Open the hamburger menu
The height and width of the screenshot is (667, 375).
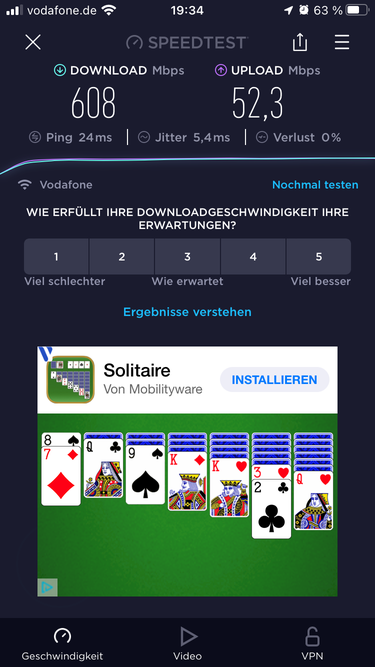342,43
